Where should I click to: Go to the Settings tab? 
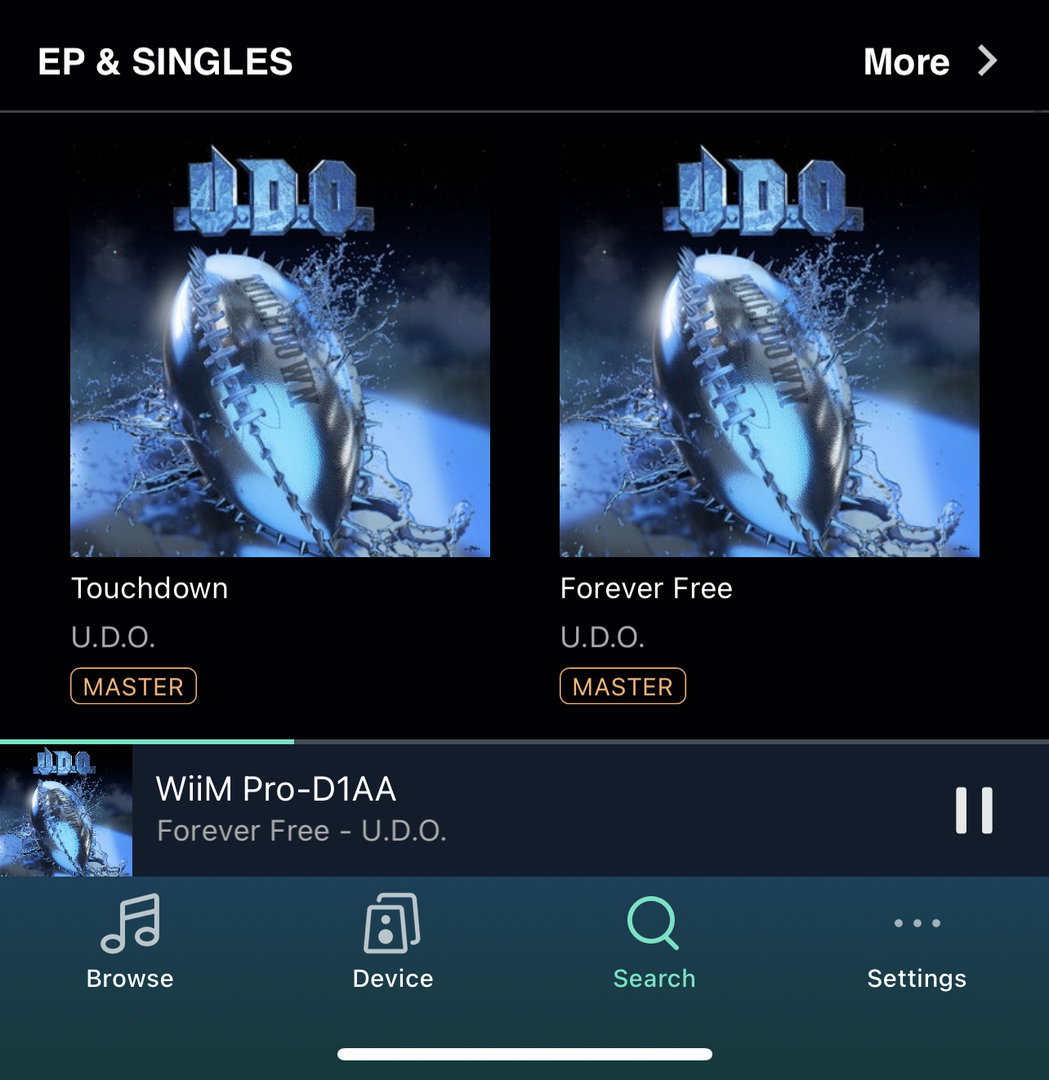pyautogui.click(x=916, y=942)
